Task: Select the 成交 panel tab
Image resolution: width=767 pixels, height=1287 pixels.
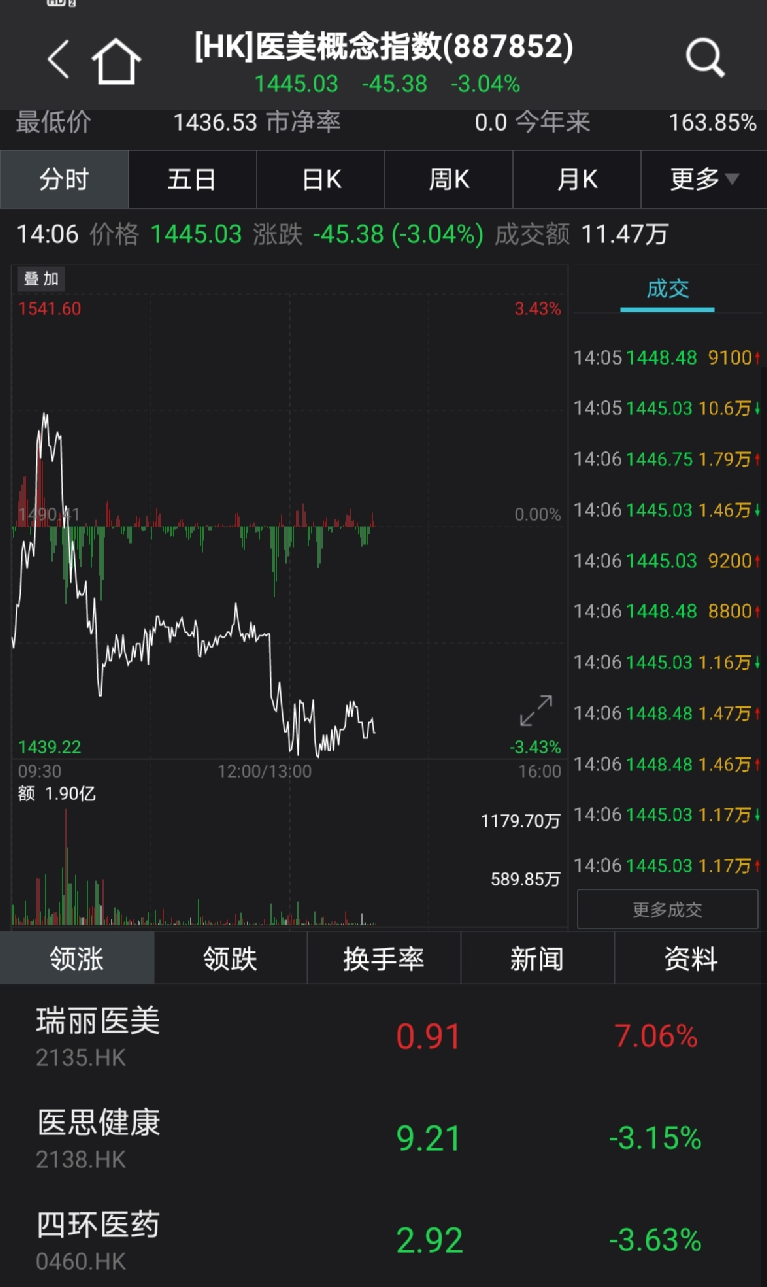Action: (667, 289)
